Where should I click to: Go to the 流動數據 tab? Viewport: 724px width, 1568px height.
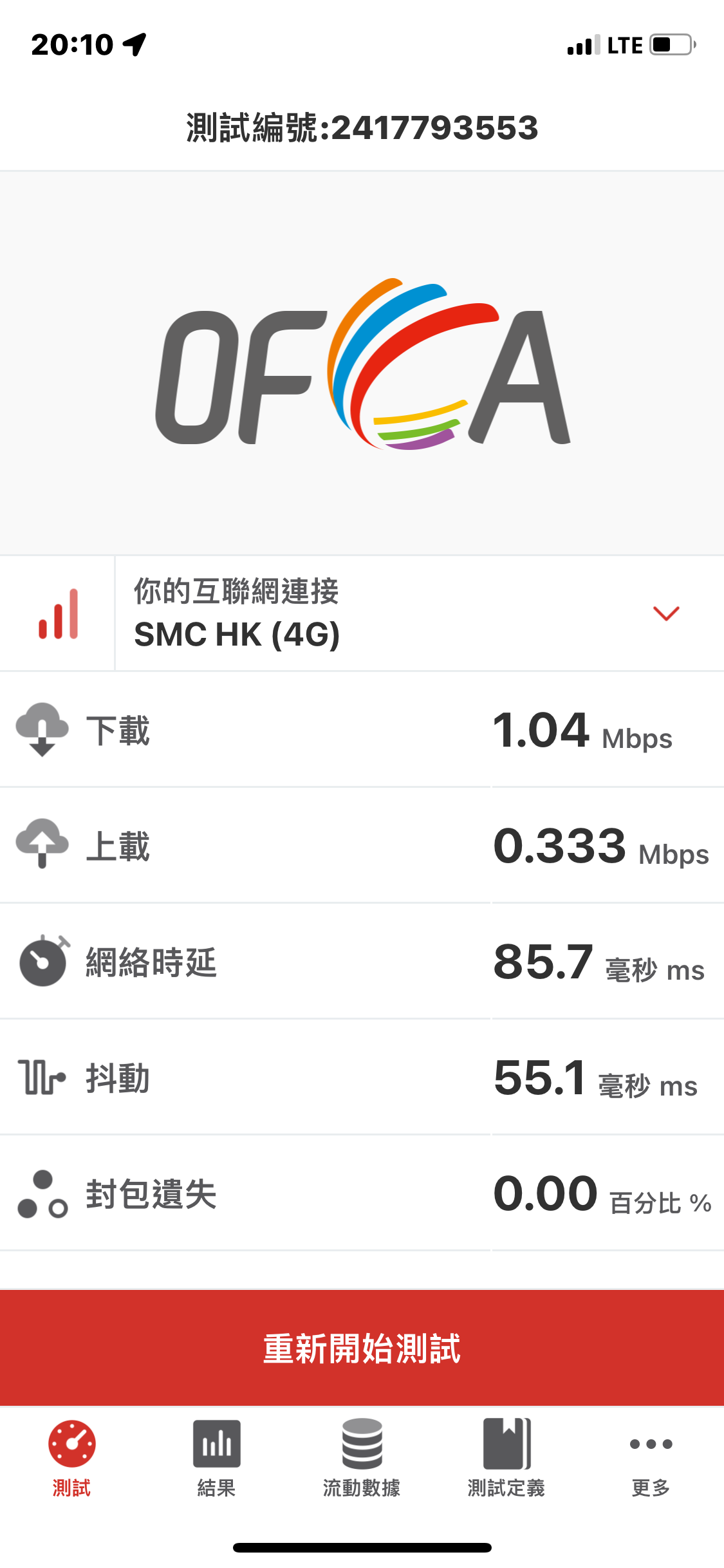[362, 1458]
